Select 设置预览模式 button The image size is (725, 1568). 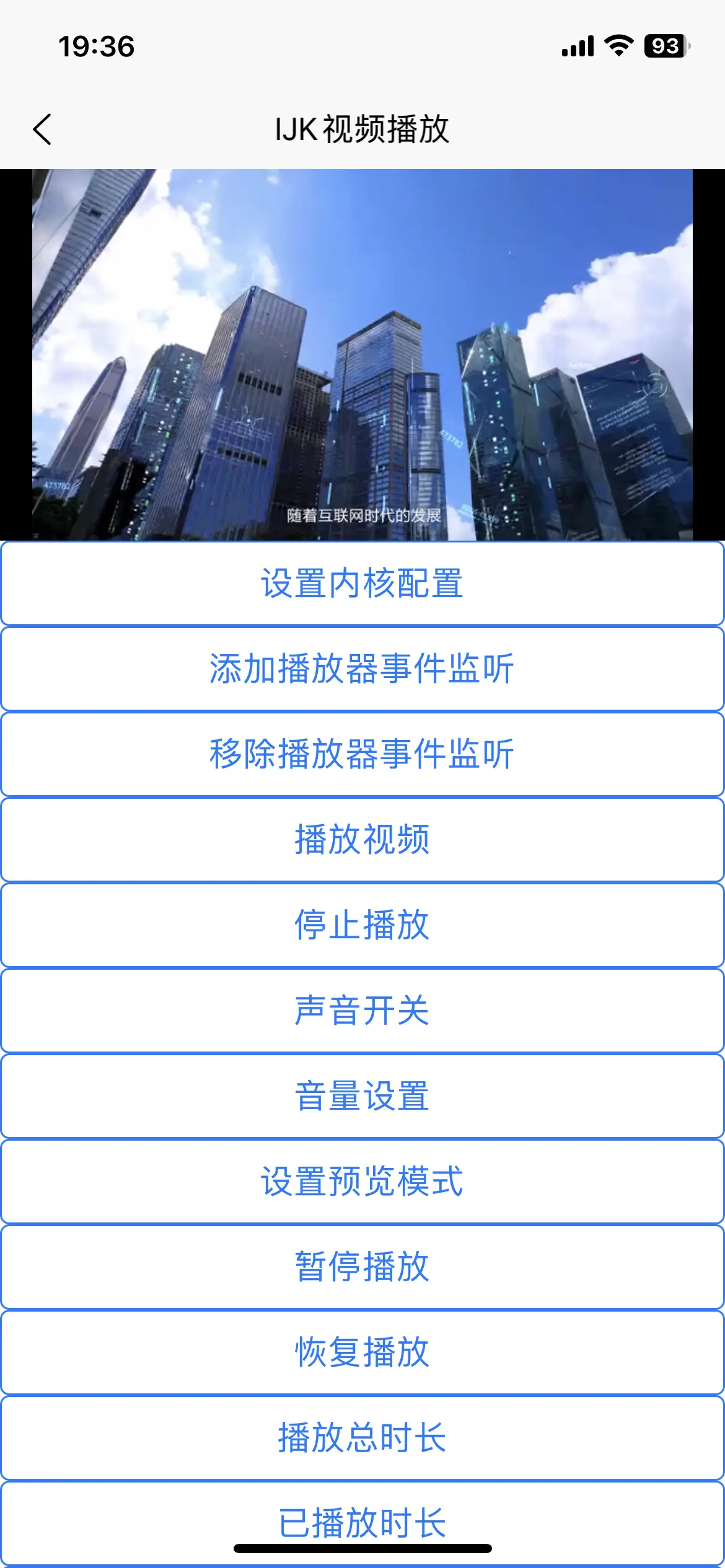[x=362, y=1182]
